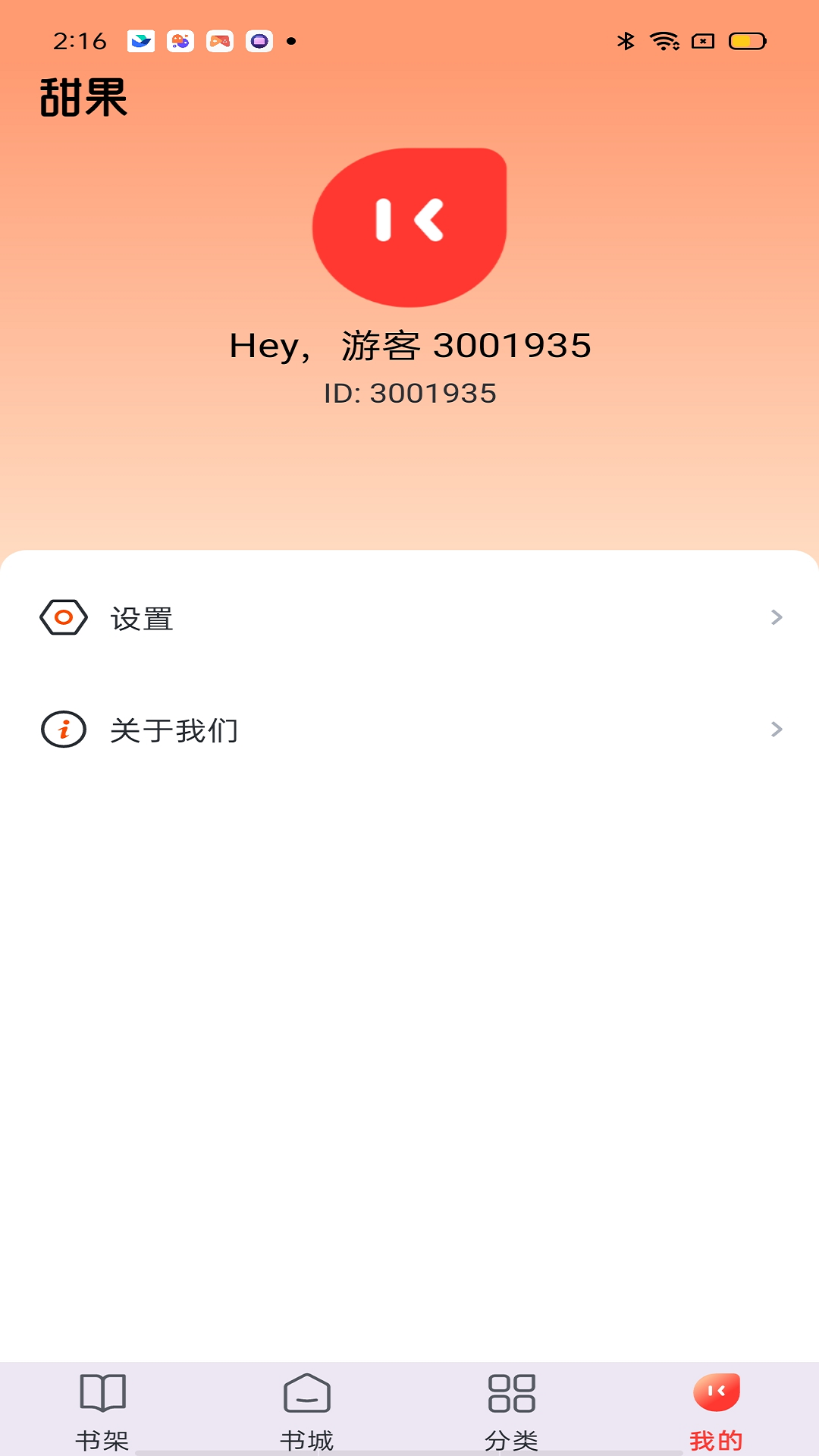The image size is (819, 1456).
Task: Open the 设置 settings row
Action: tap(409, 618)
